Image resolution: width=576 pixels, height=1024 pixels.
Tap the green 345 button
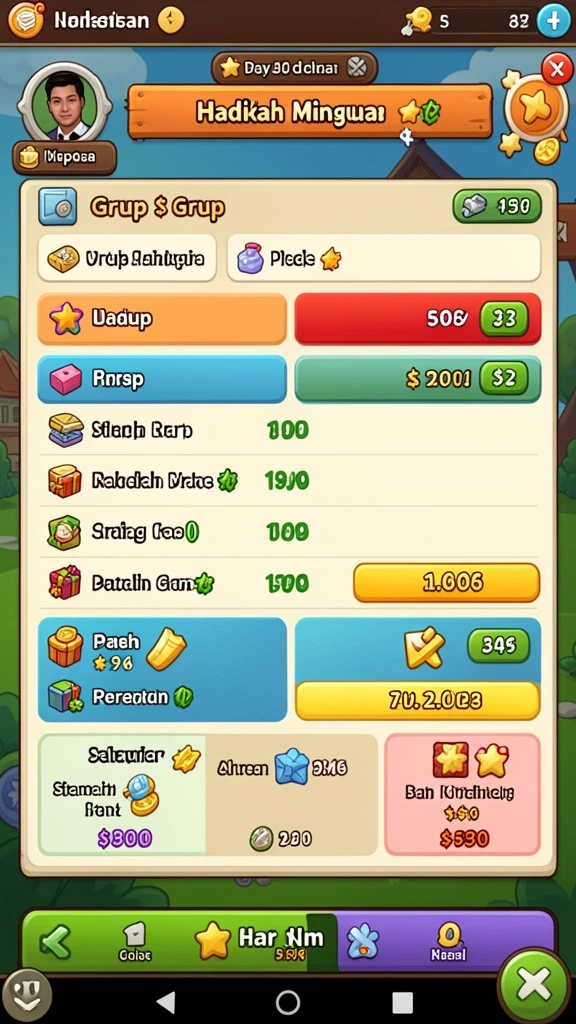tap(498, 646)
